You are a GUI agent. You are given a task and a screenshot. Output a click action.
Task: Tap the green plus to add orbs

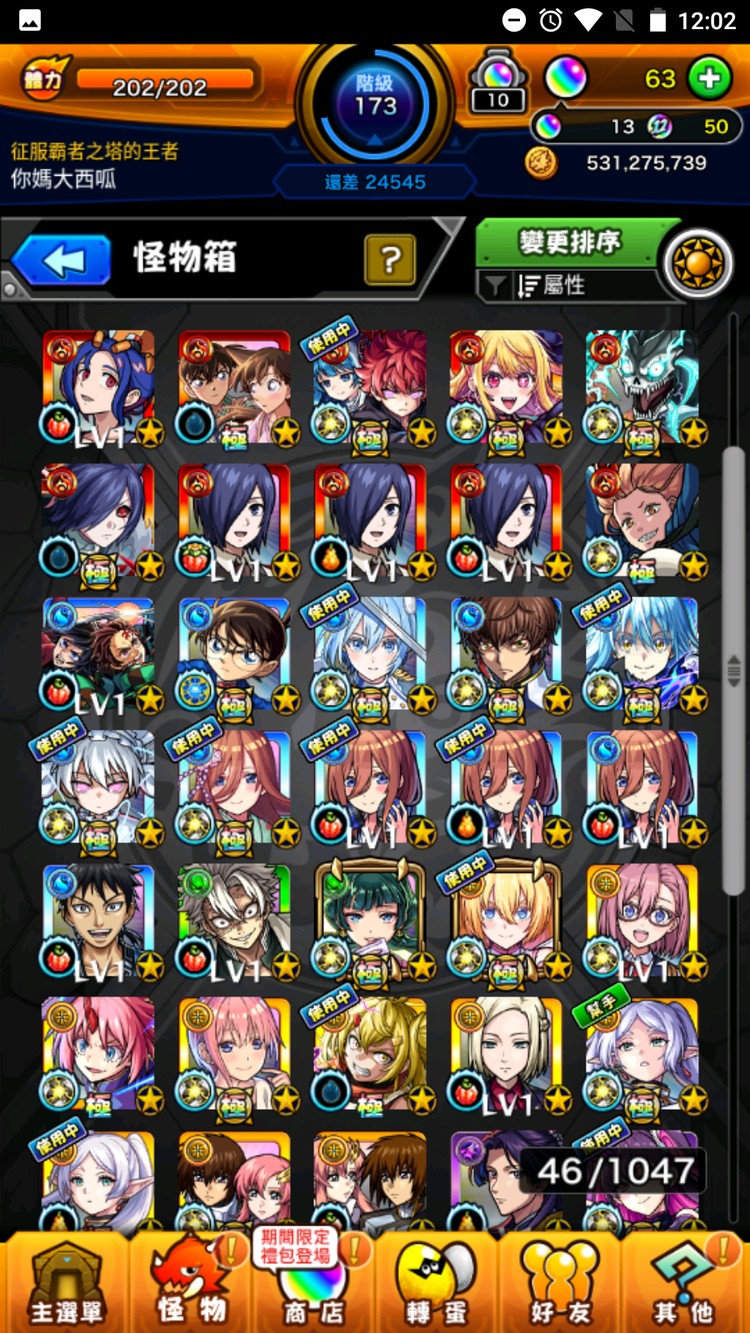709,78
